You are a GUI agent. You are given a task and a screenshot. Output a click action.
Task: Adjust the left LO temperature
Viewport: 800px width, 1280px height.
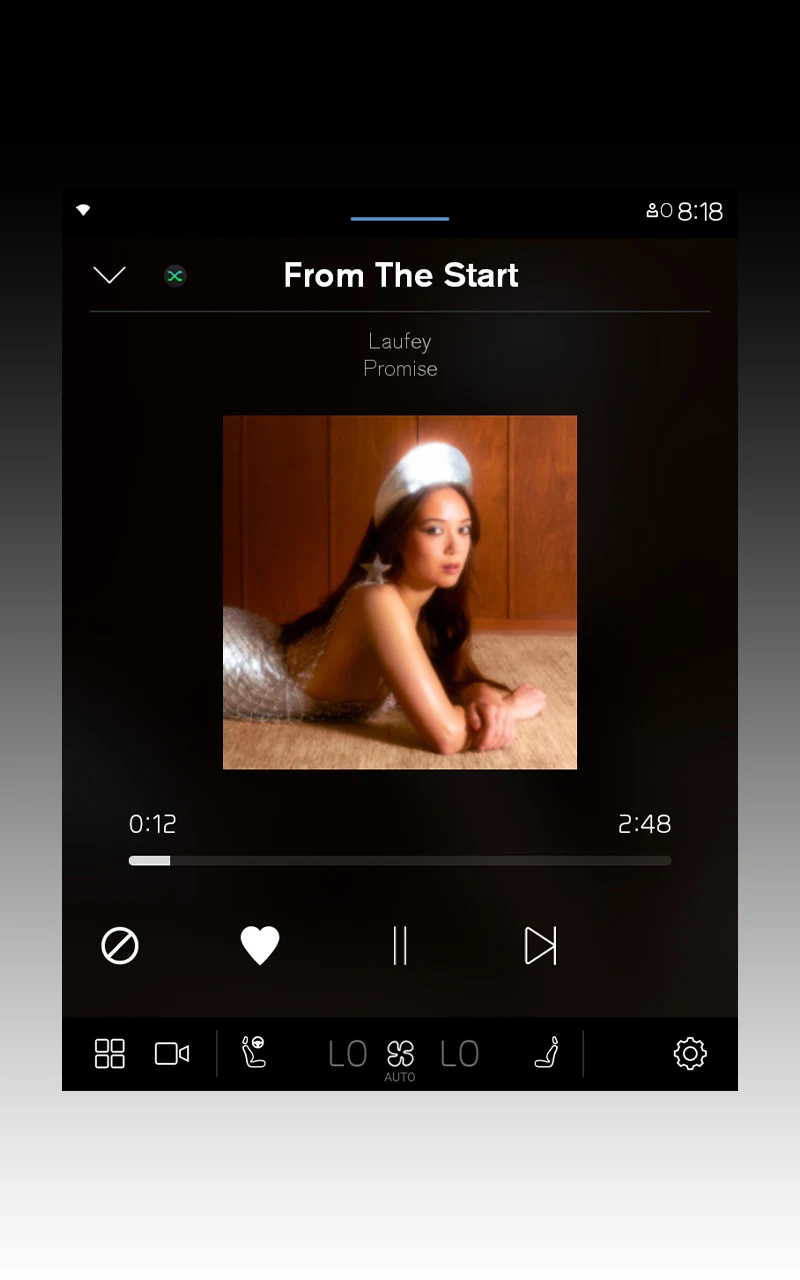pyautogui.click(x=348, y=1053)
